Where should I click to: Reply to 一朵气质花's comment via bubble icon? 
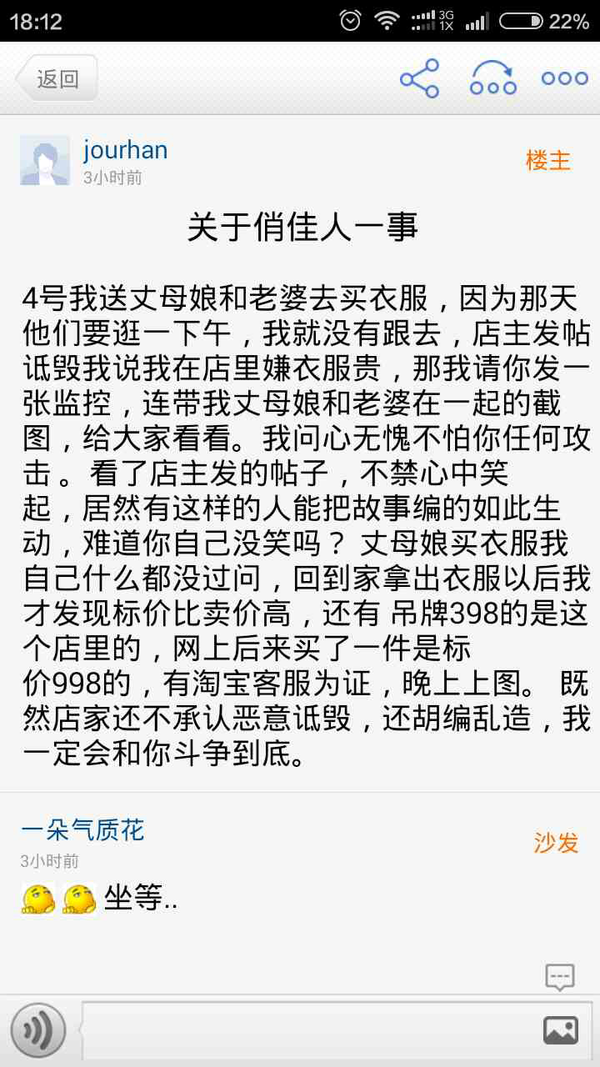(559, 976)
